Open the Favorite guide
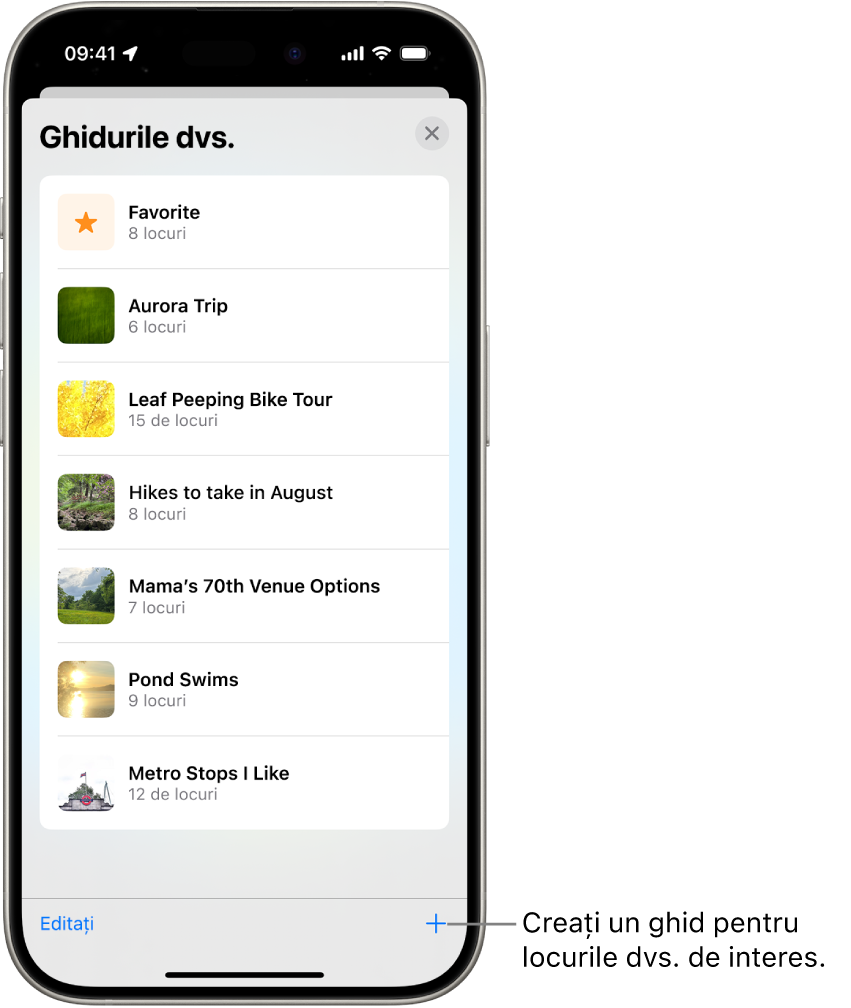Viewport: 851px width, 1008px height. pos(244,222)
